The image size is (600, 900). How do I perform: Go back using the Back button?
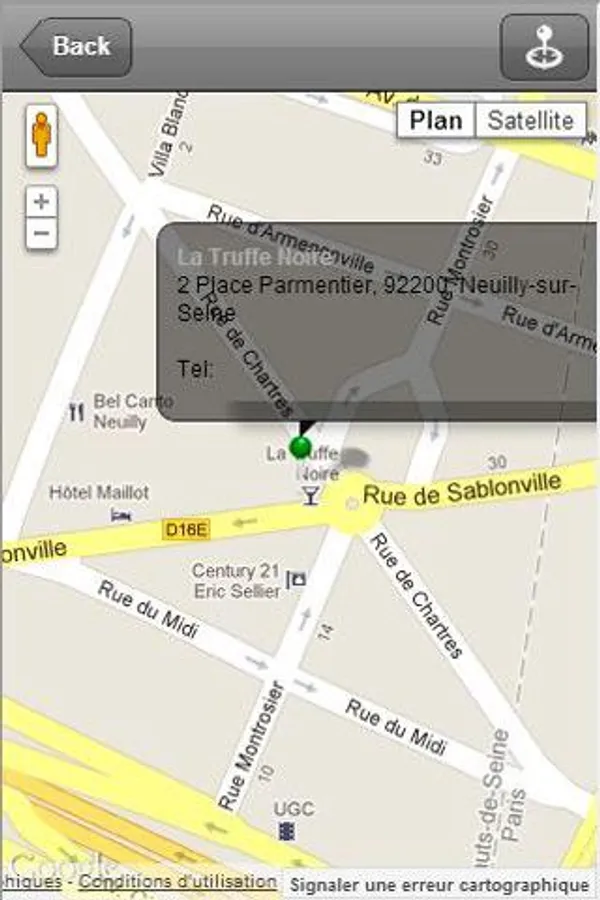[76, 47]
